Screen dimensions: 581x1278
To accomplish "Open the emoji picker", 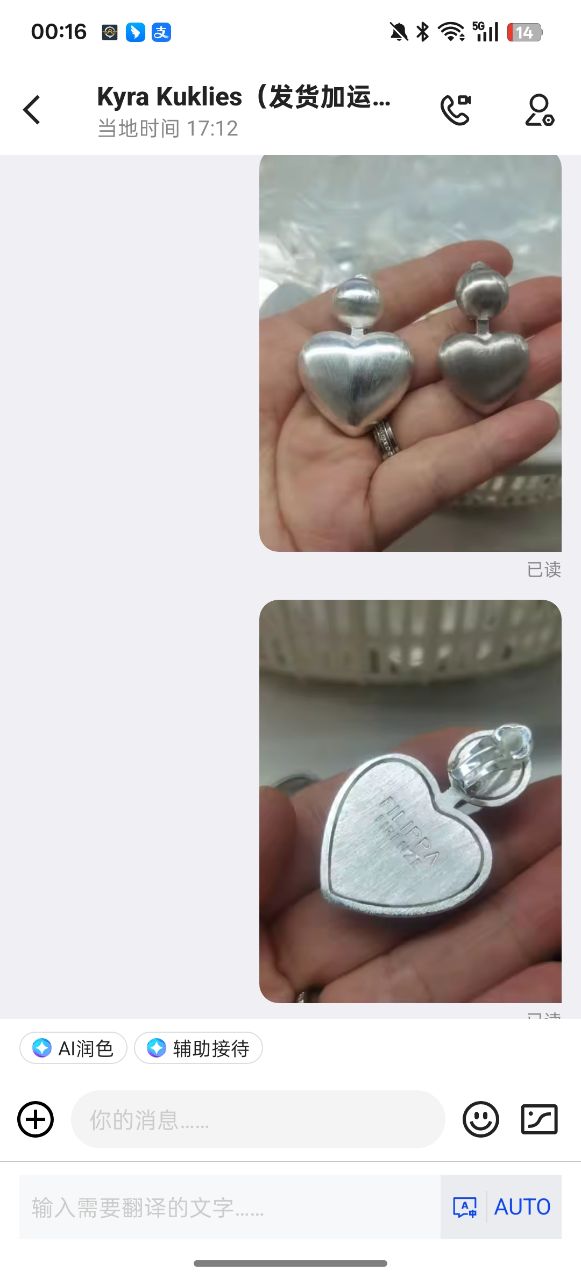I will pos(481,1119).
